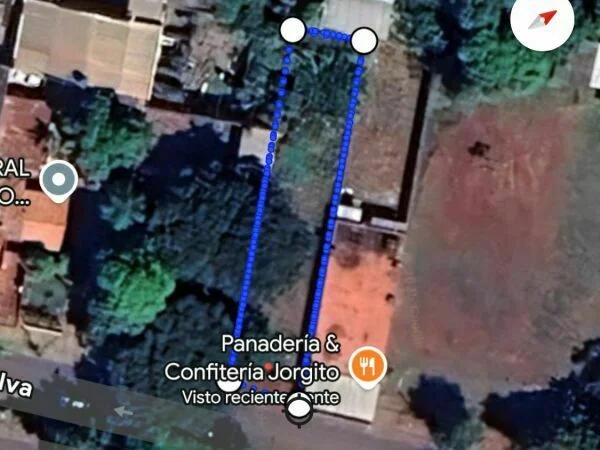Open Panadería & Confitería Jorgito place marker

370,365
